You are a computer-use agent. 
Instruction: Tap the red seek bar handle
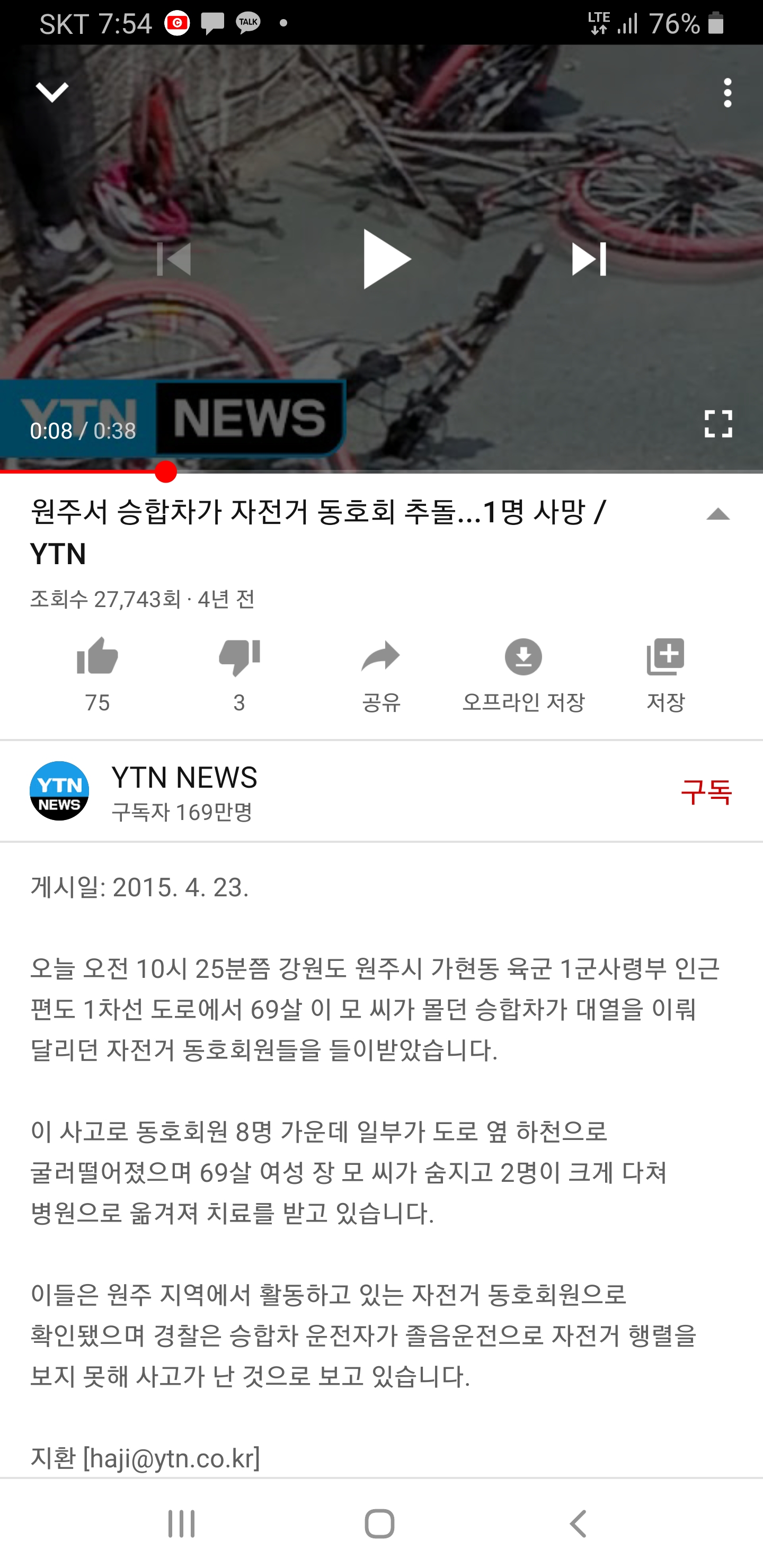pyautogui.click(x=166, y=472)
